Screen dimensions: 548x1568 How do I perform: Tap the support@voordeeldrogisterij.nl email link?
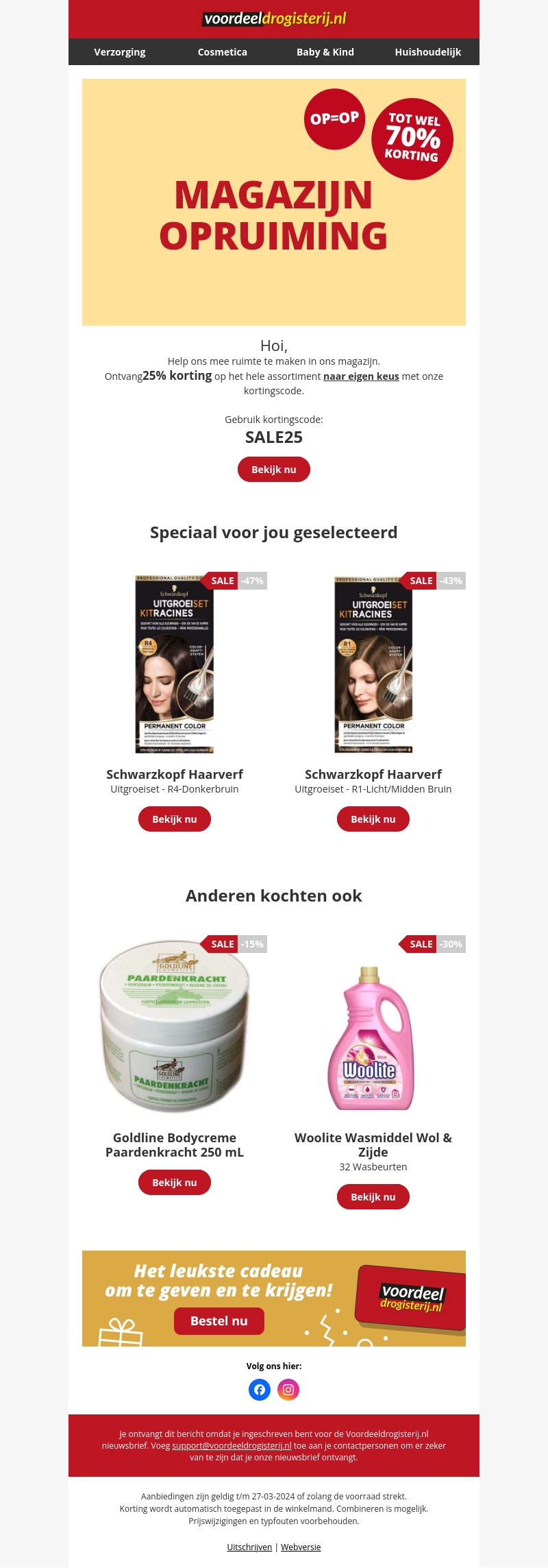pos(232,1445)
